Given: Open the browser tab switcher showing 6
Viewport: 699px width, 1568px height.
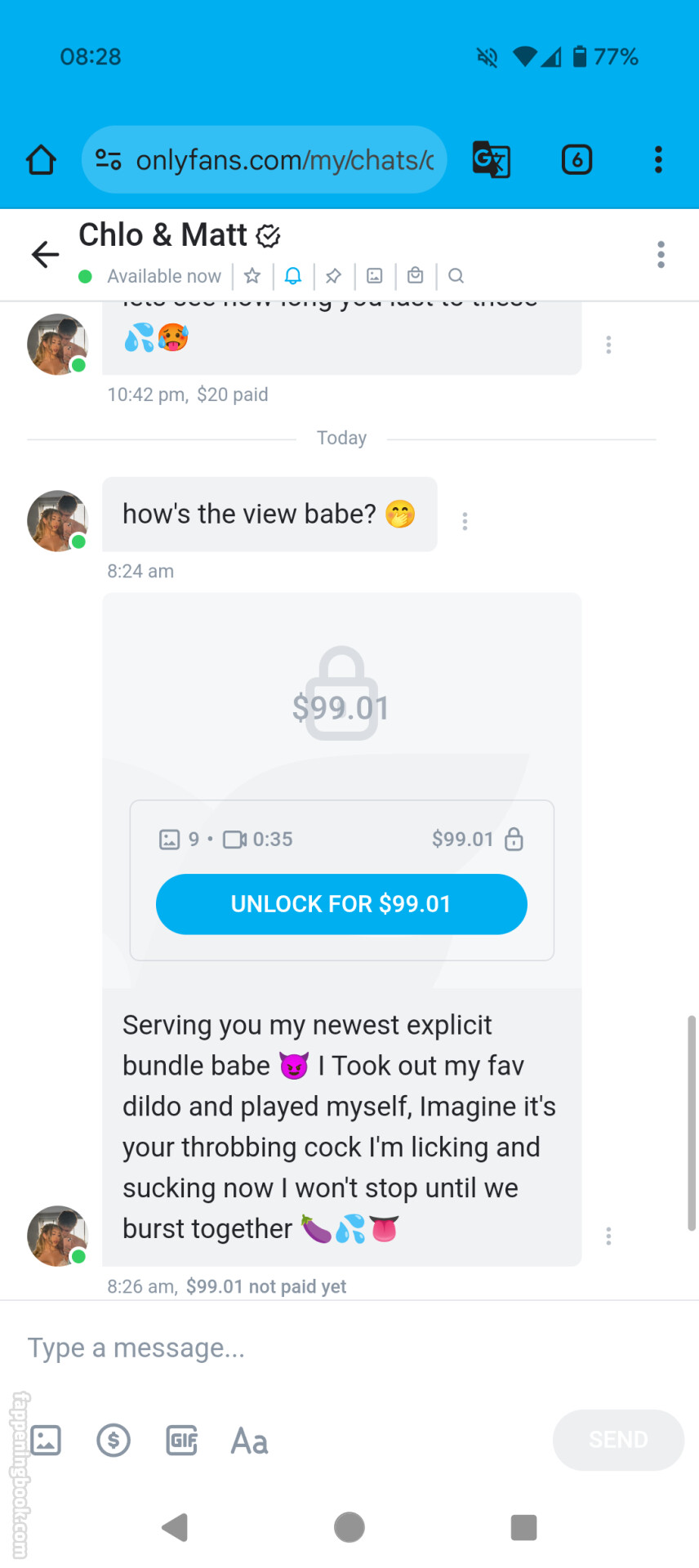Looking at the screenshot, I should [x=577, y=160].
